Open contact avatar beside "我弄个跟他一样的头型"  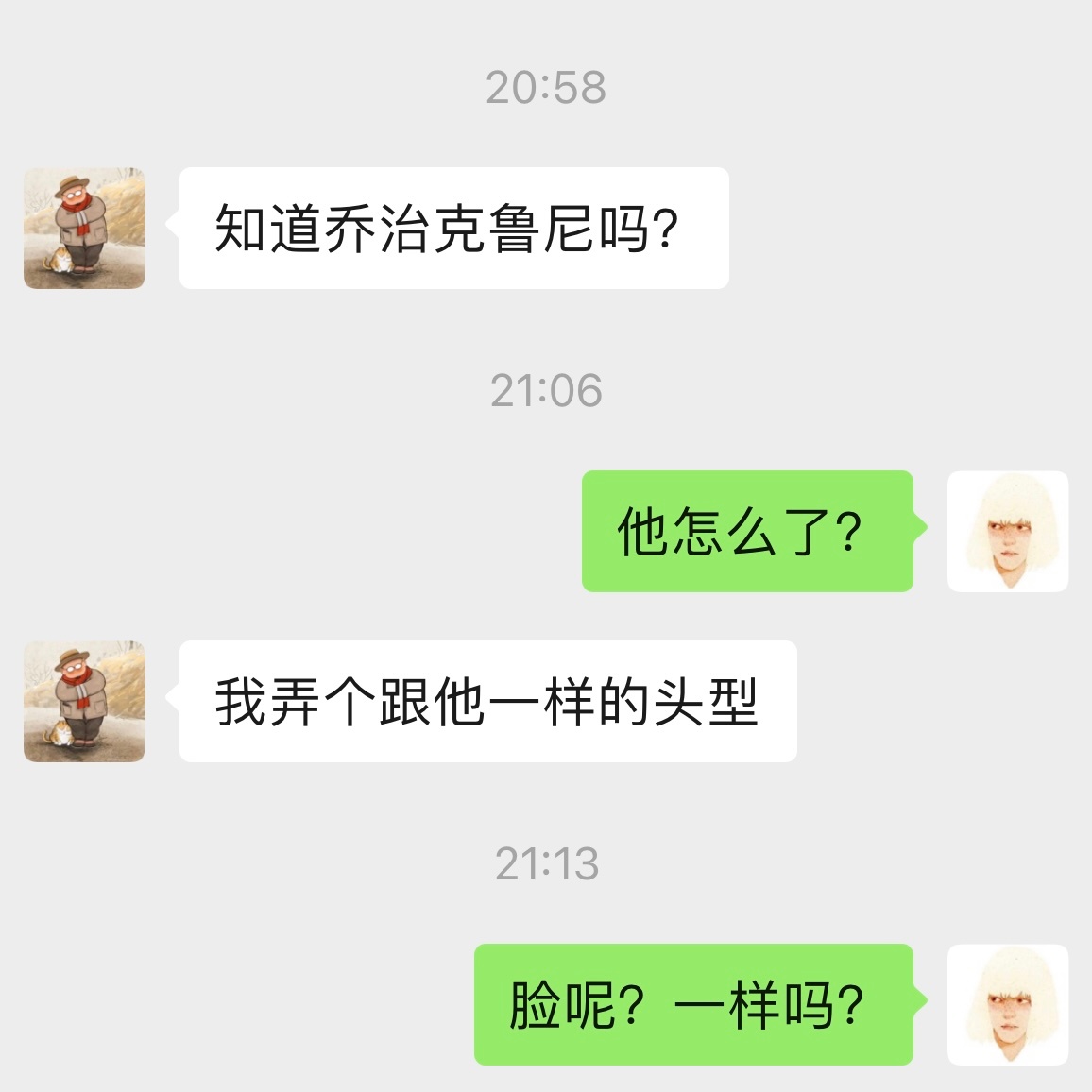[x=84, y=702]
